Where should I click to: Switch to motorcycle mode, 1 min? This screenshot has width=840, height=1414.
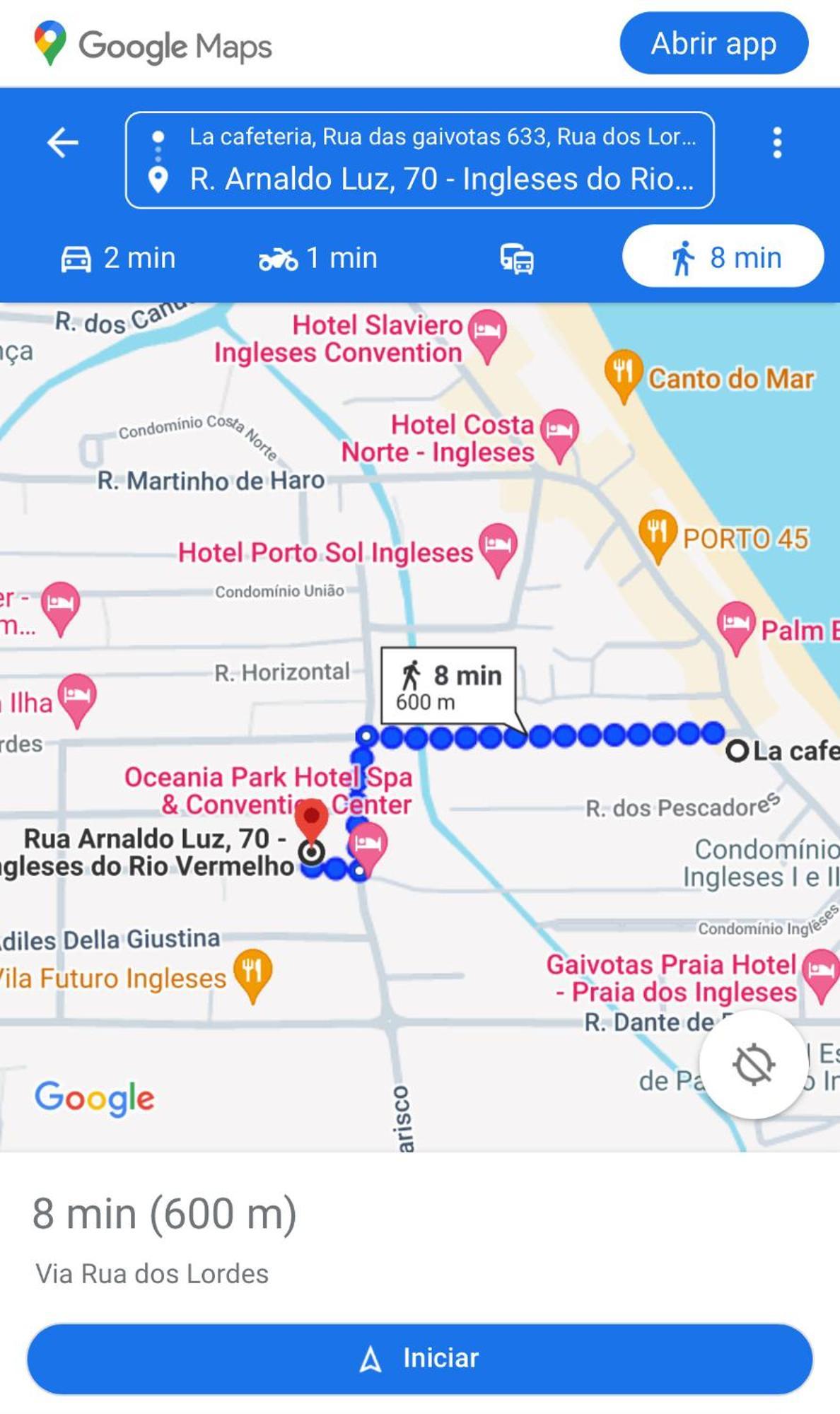point(318,258)
